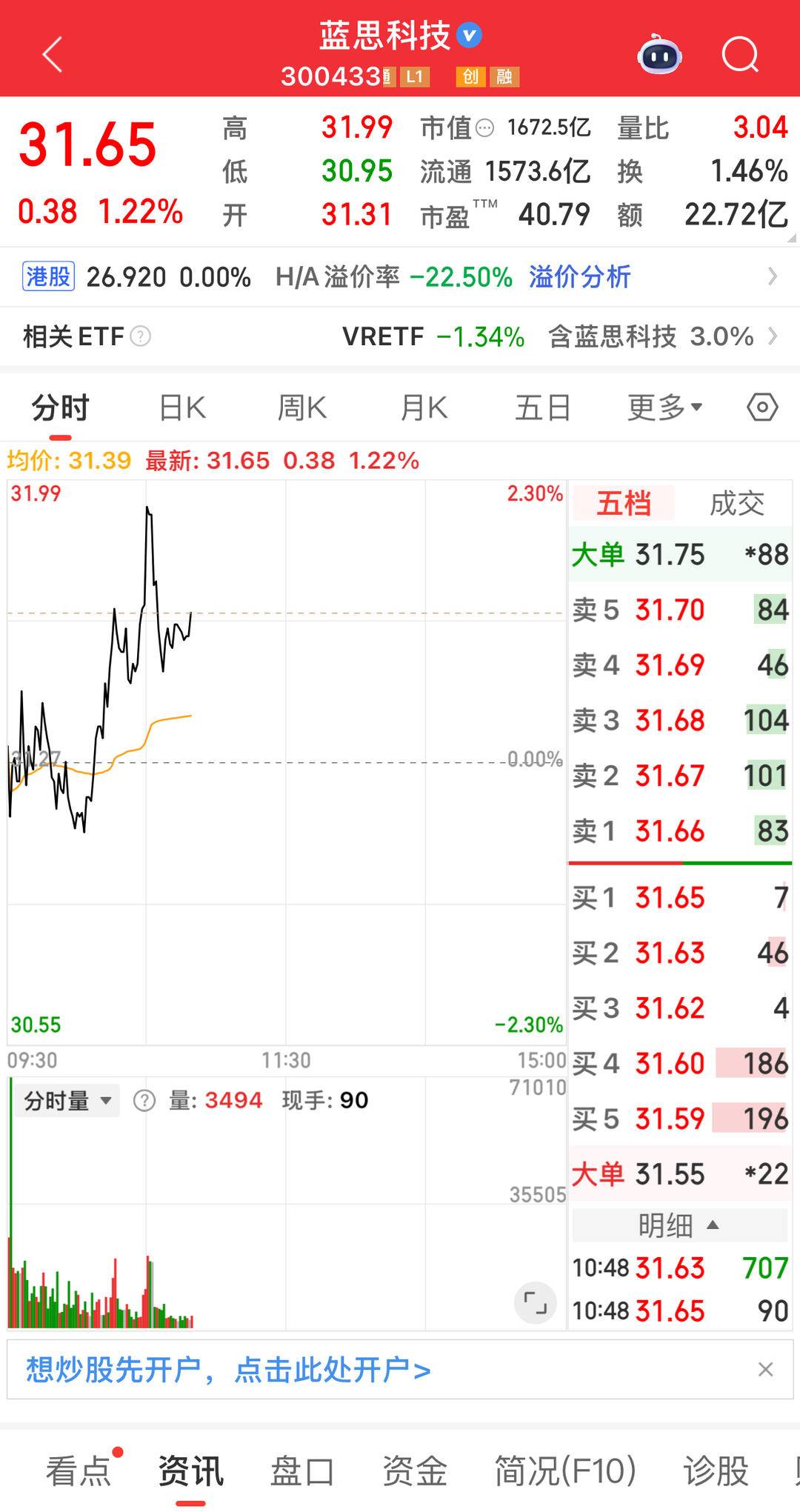The width and height of the screenshot is (800, 1512).
Task: Switch to 资金 tab
Action: (x=414, y=1471)
